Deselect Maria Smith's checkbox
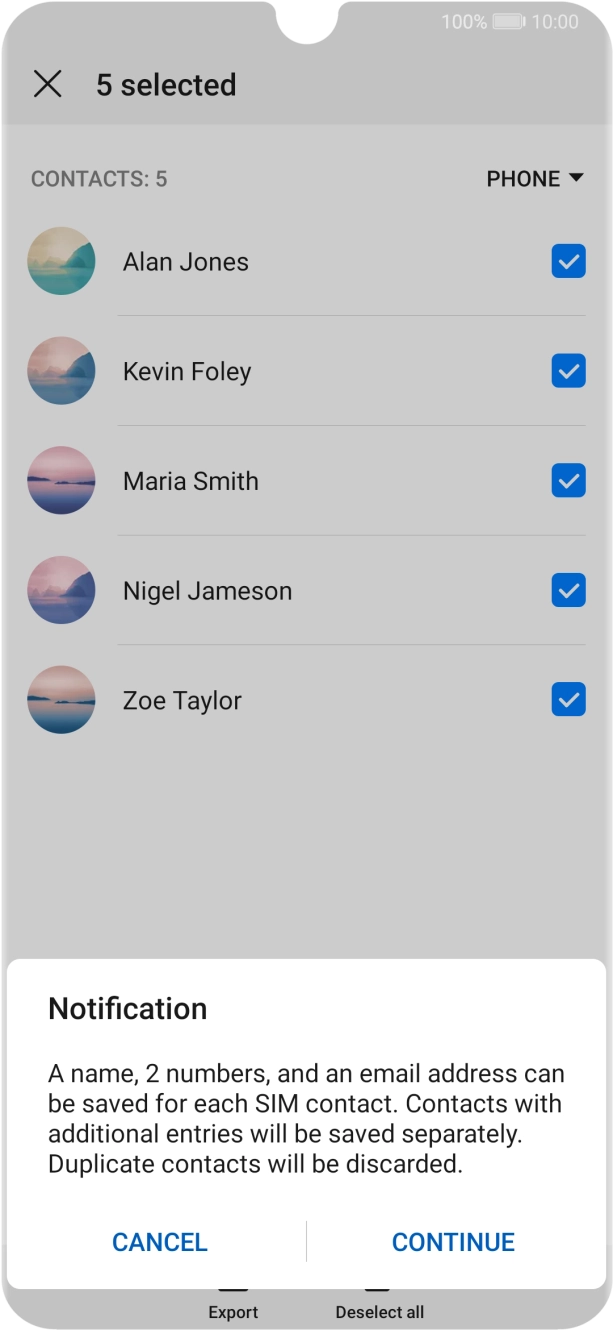The height and width of the screenshot is (1330, 613). [569, 481]
